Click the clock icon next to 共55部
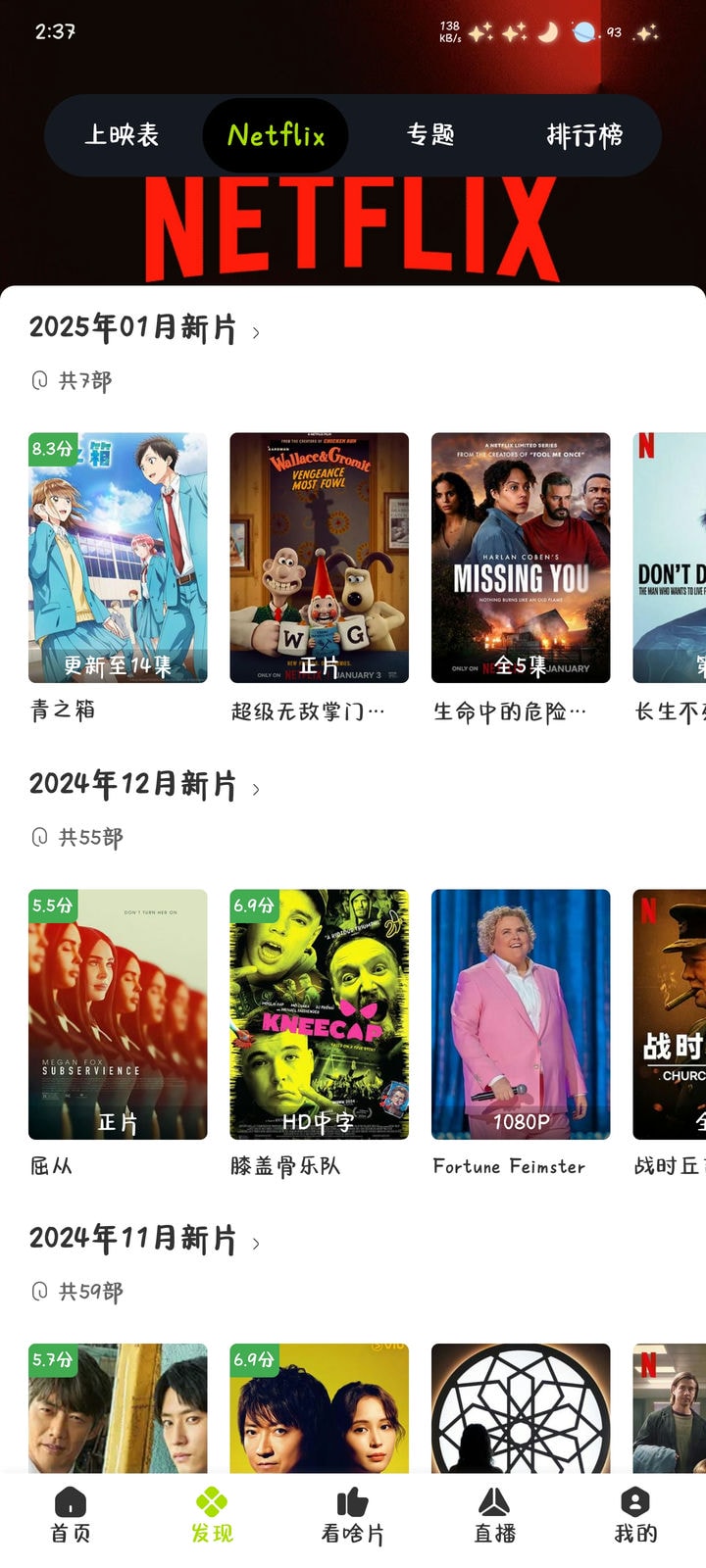This screenshot has height=1568, width=706. pyautogui.click(x=38, y=836)
